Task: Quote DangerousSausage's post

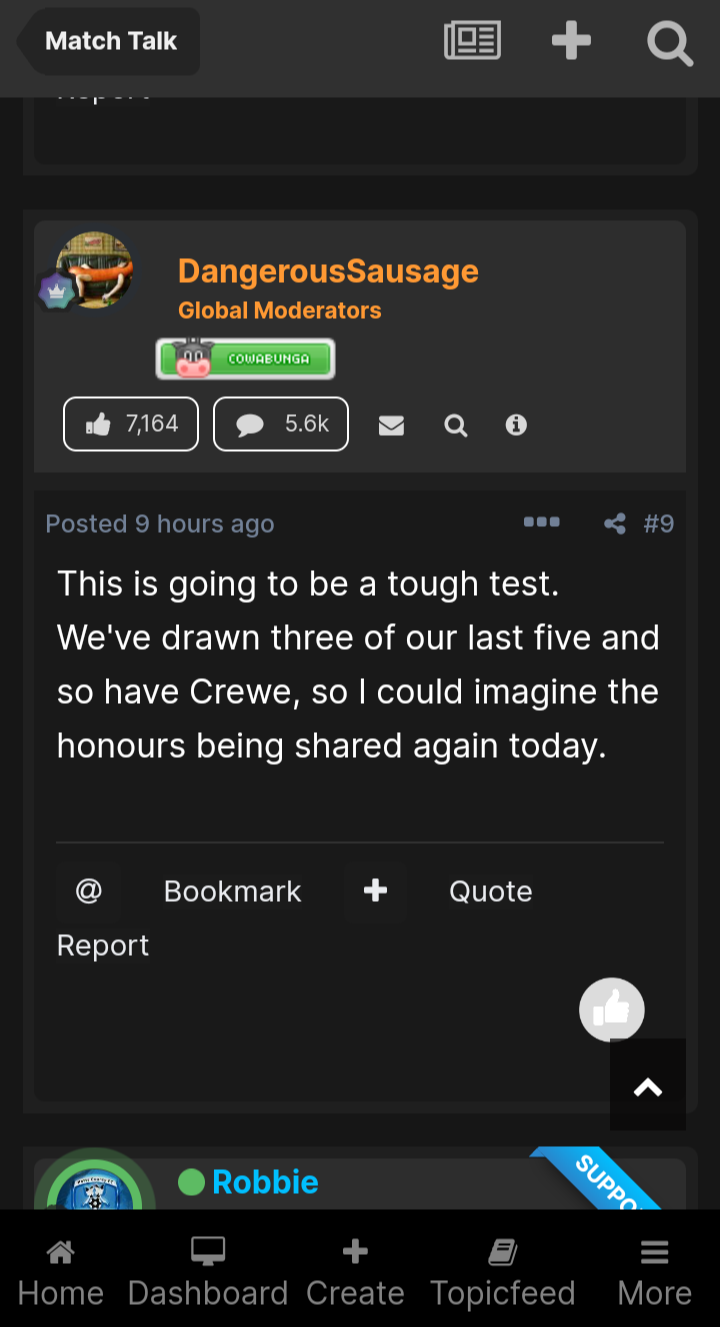Action: click(490, 891)
